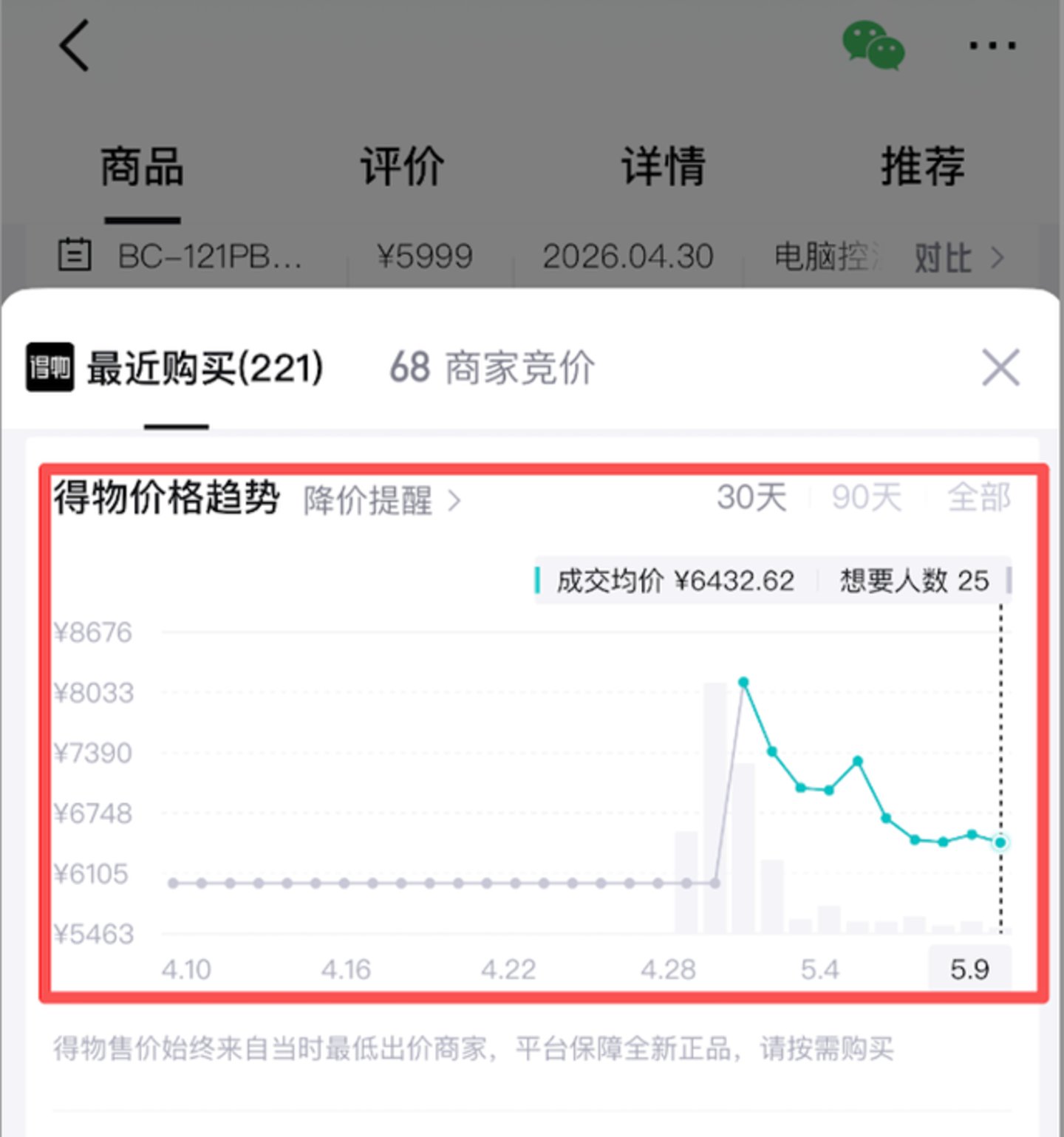
Task: Switch to the 68 商家竞价 tab
Action: pyautogui.click(x=492, y=367)
